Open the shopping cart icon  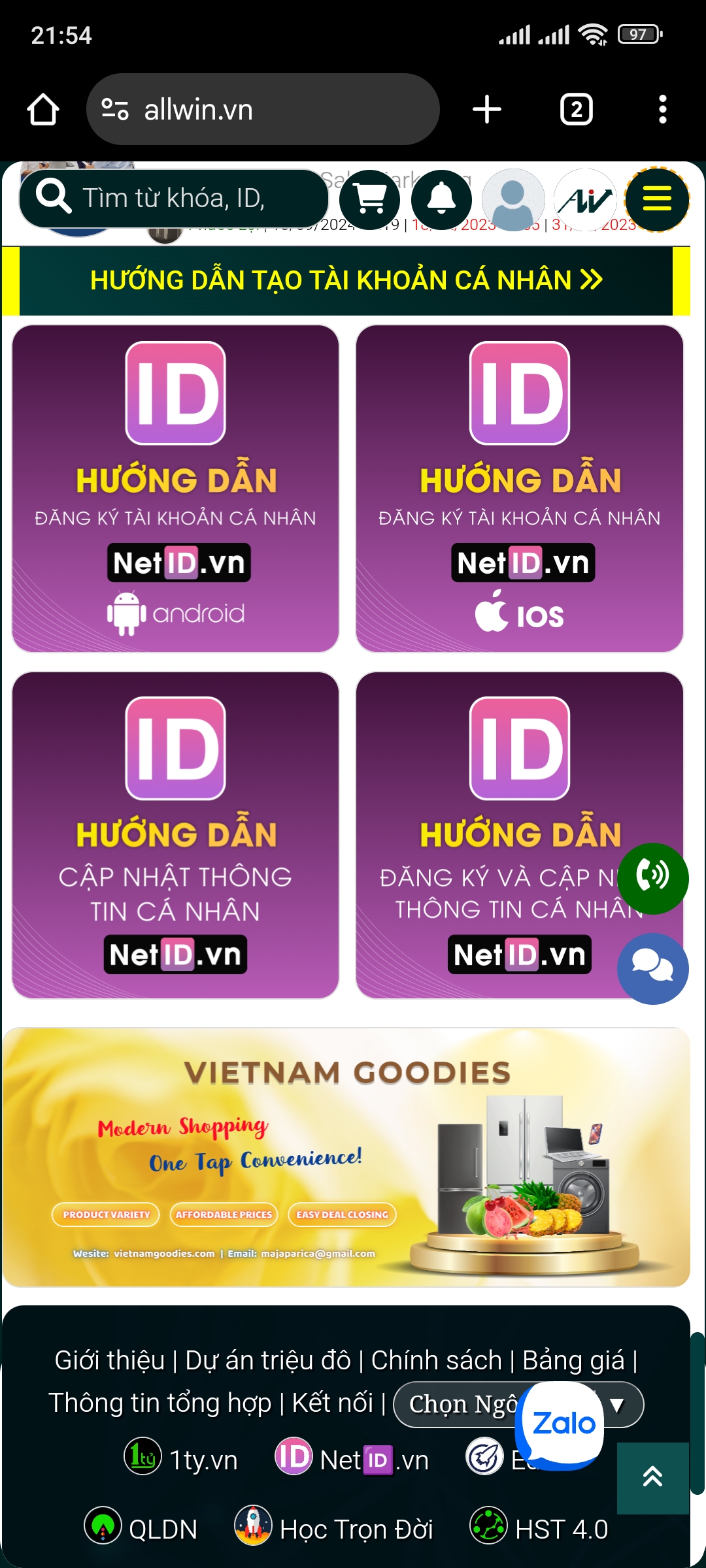tap(370, 199)
